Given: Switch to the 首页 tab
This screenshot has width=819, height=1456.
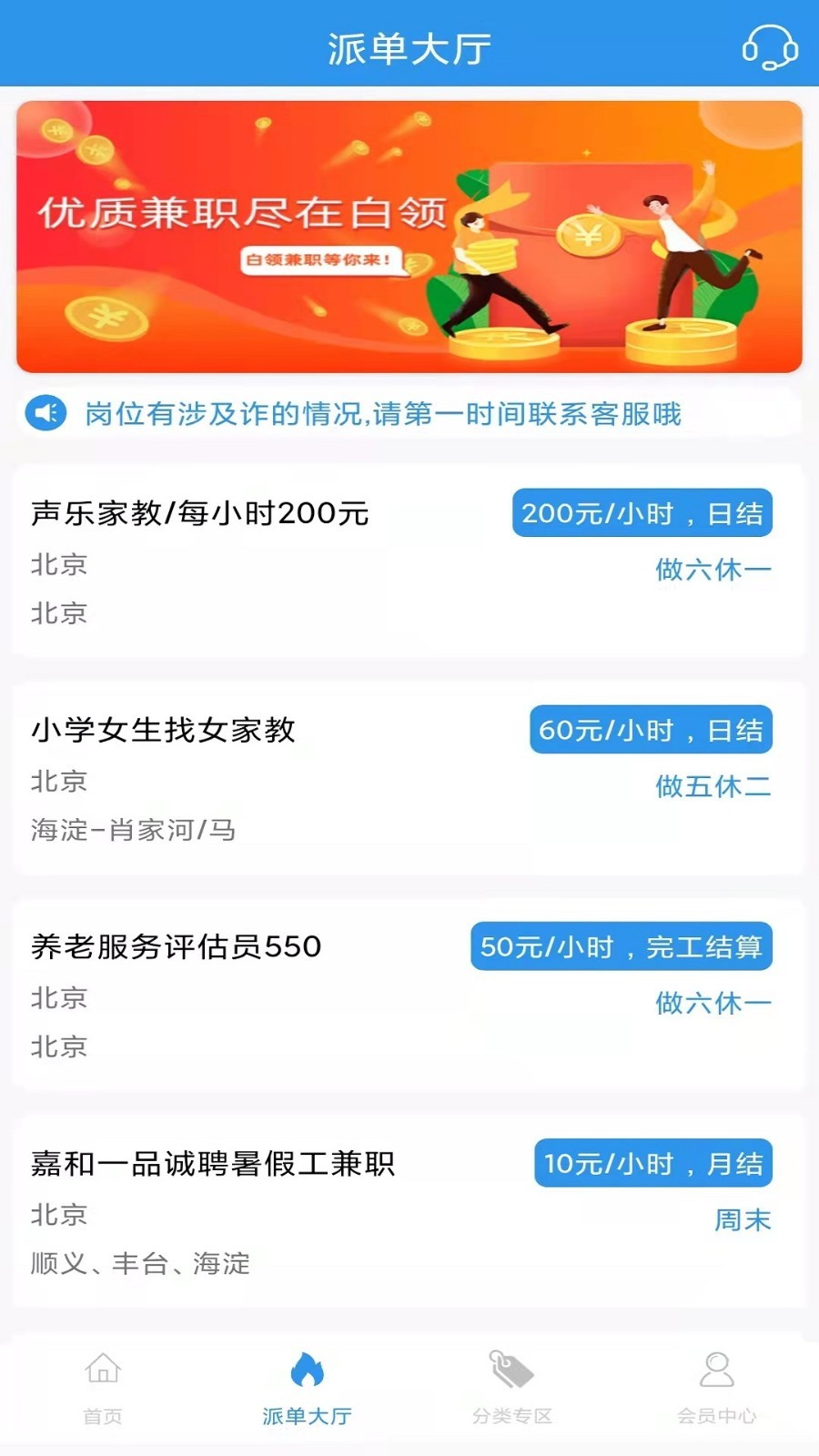Looking at the screenshot, I should point(102,1392).
